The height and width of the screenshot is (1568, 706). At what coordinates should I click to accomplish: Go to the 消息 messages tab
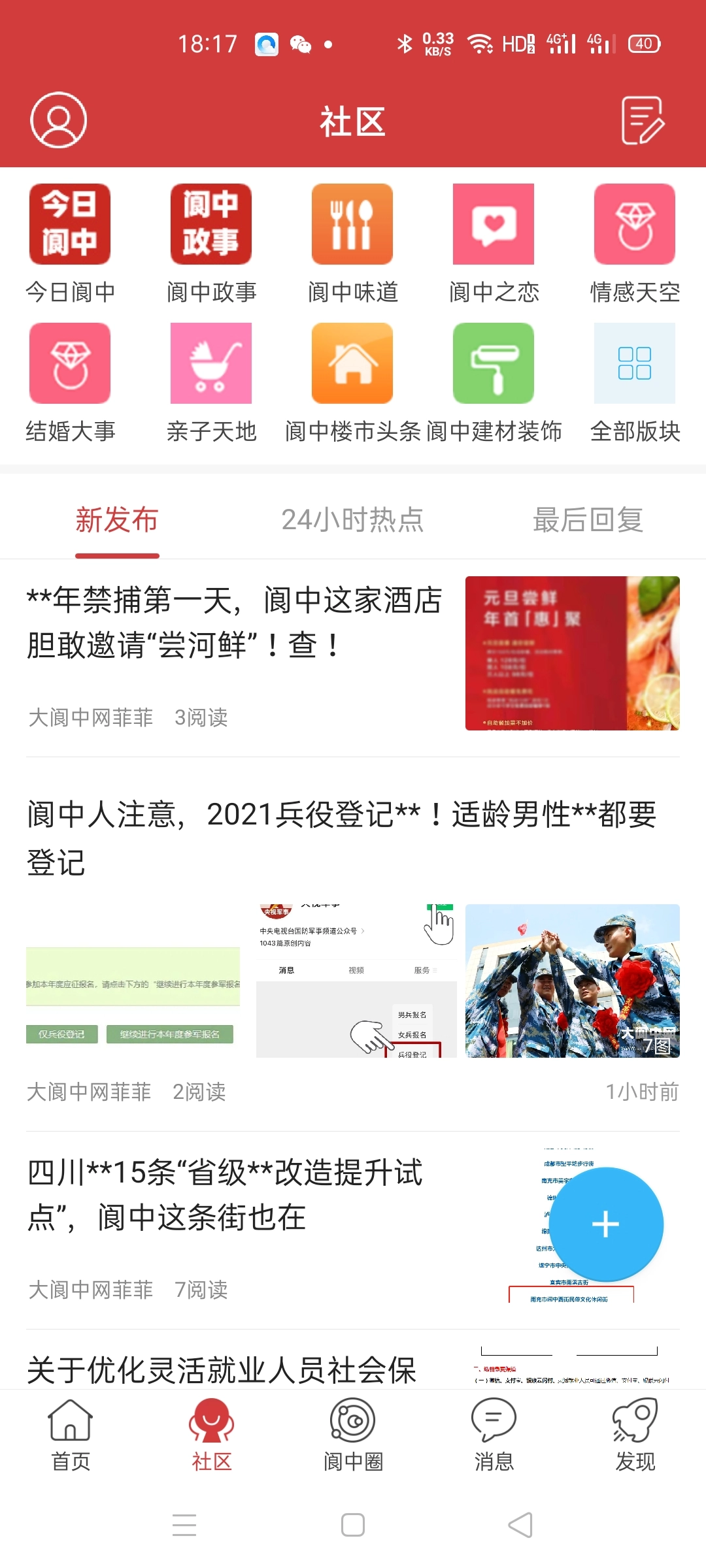tap(494, 1434)
